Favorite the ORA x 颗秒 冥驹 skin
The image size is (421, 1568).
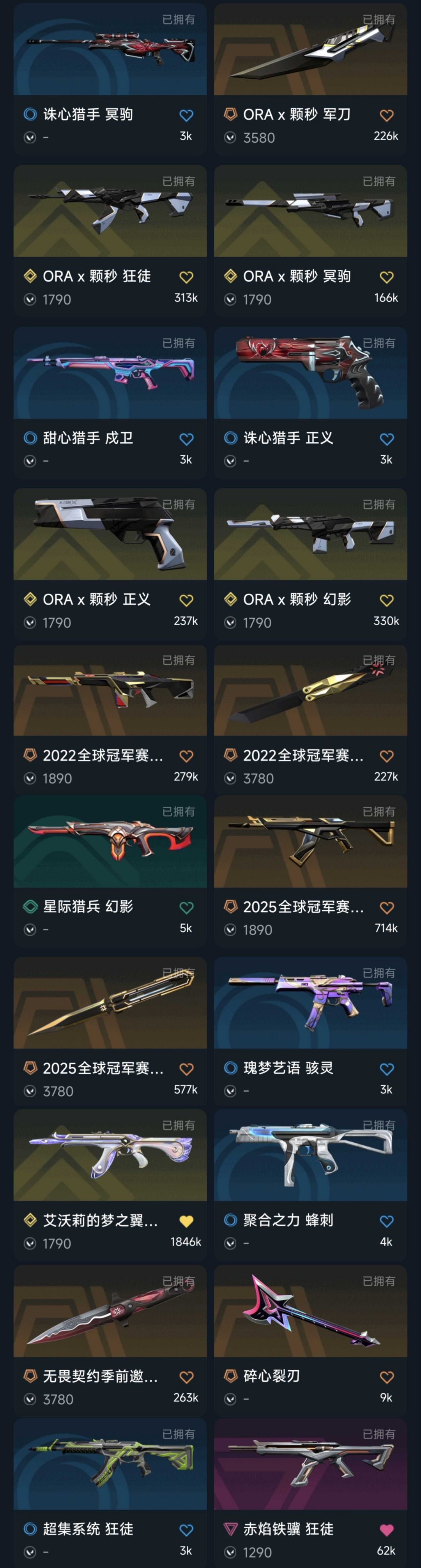coord(386,277)
